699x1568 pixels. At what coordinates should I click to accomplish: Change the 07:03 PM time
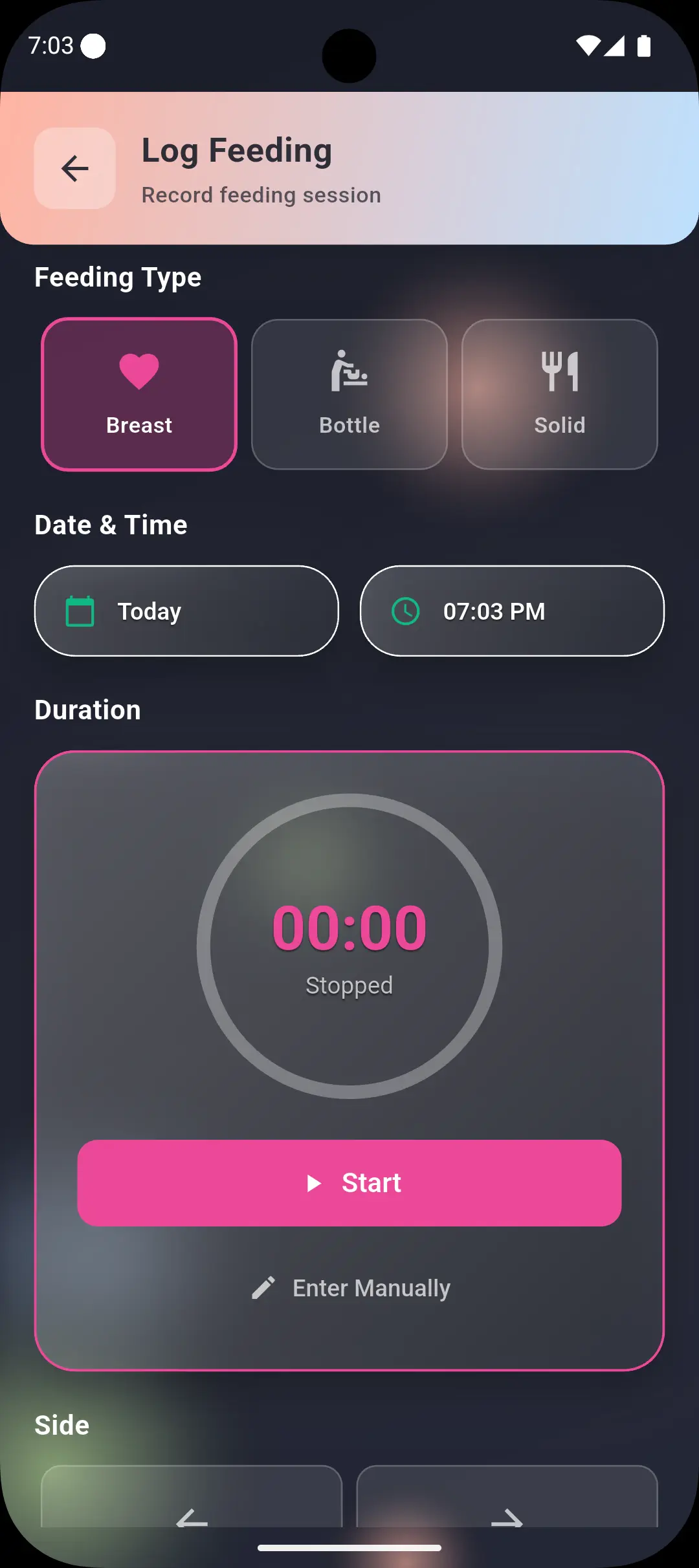[x=512, y=611]
